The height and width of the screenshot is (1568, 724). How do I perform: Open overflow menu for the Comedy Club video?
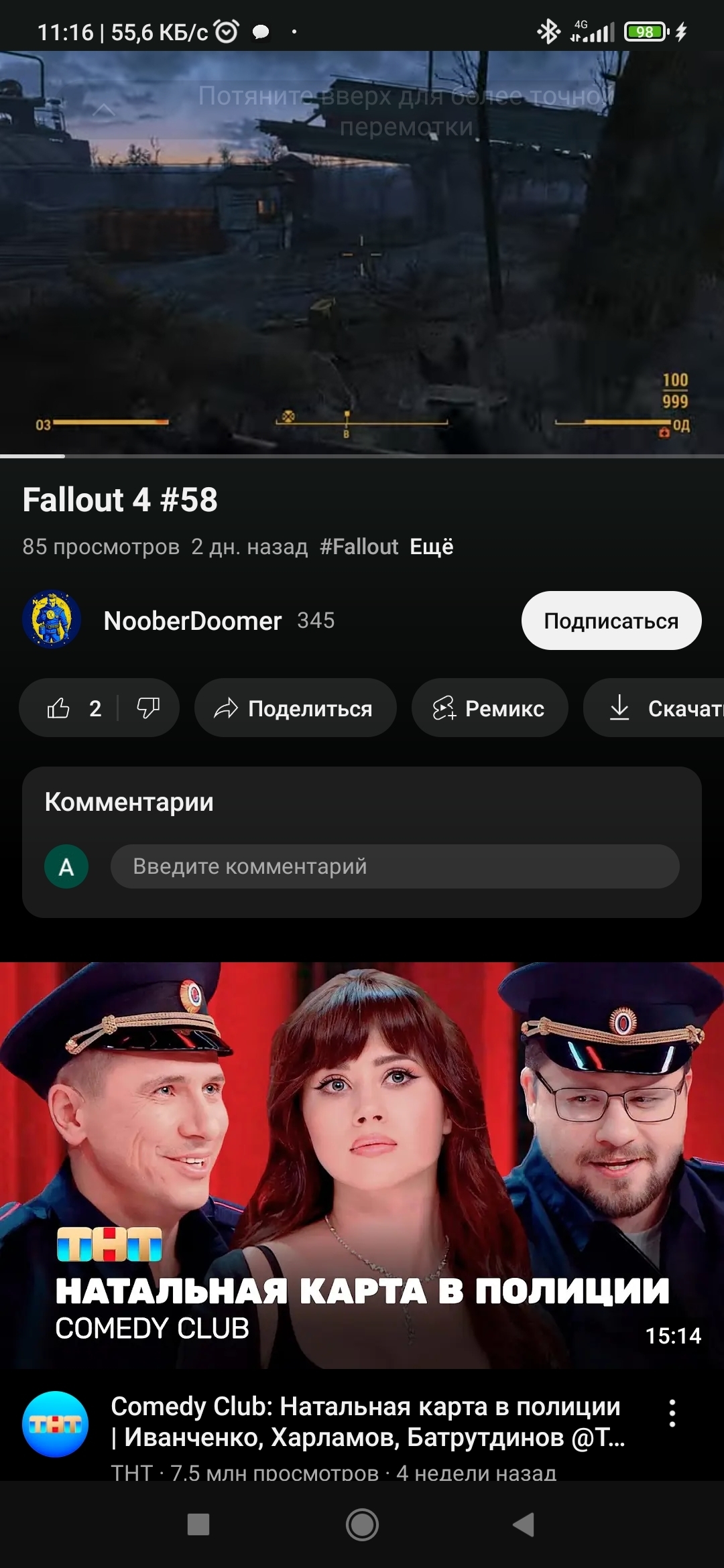(x=672, y=1413)
